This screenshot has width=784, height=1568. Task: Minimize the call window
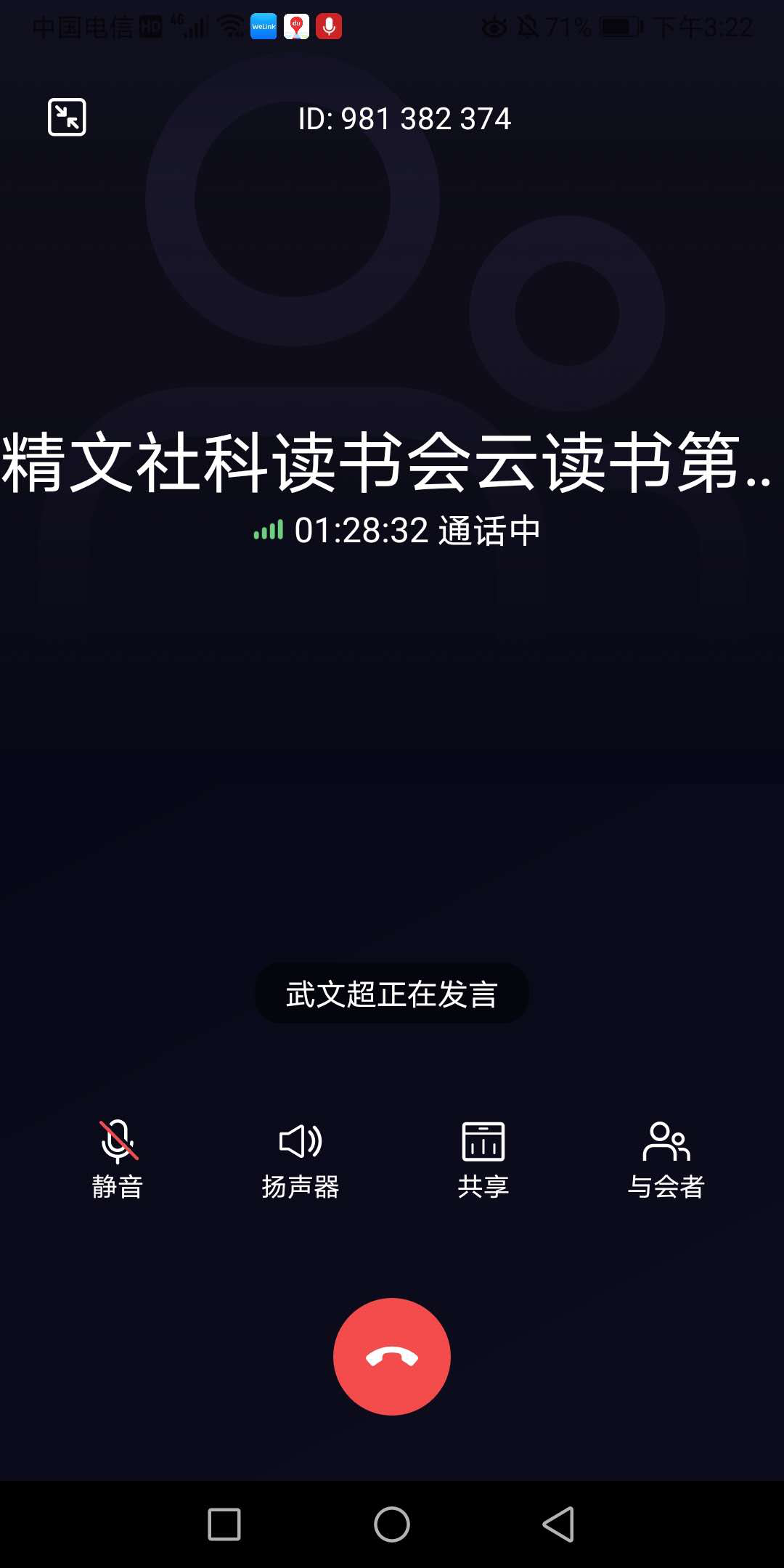coord(67,117)
